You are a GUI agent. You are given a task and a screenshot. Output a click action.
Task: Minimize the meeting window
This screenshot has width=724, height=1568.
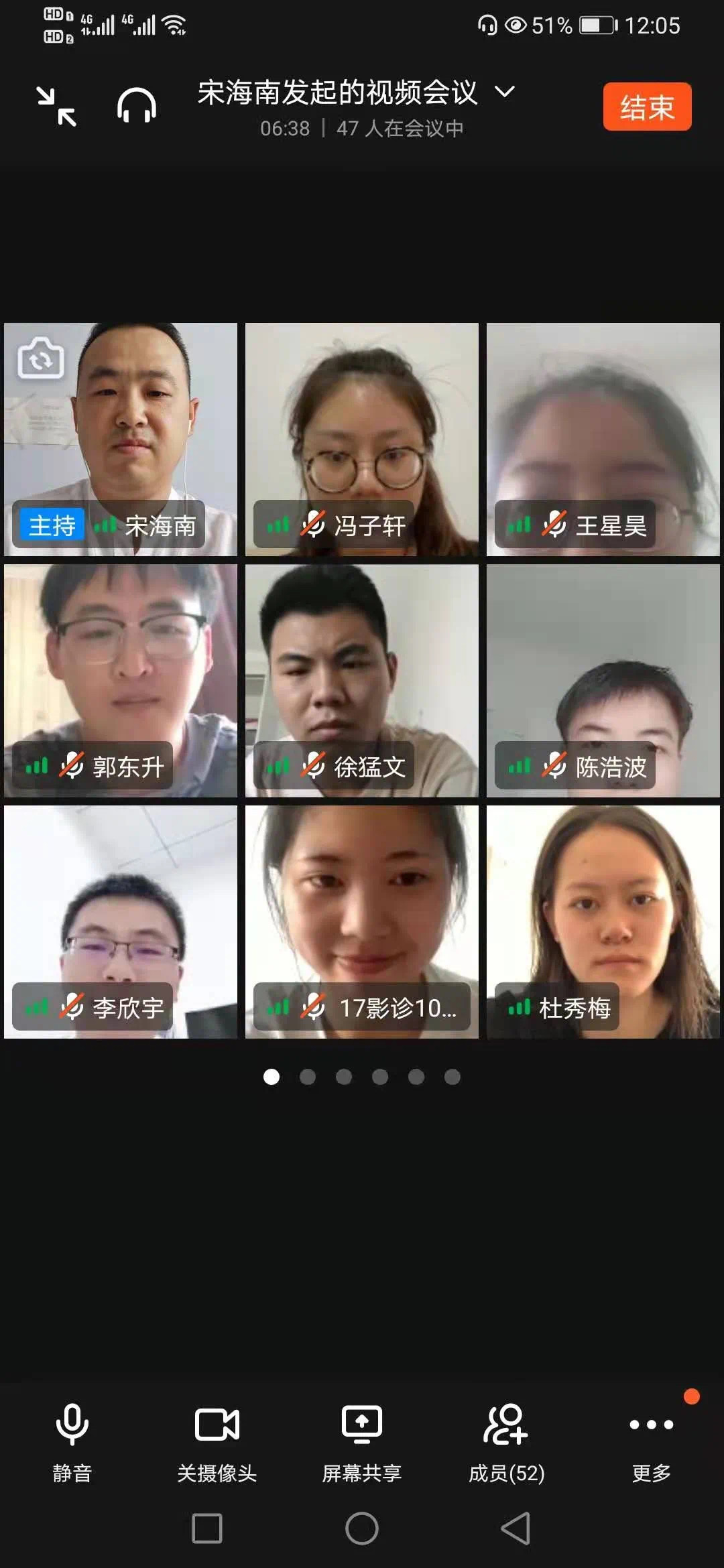click(56, 107)
